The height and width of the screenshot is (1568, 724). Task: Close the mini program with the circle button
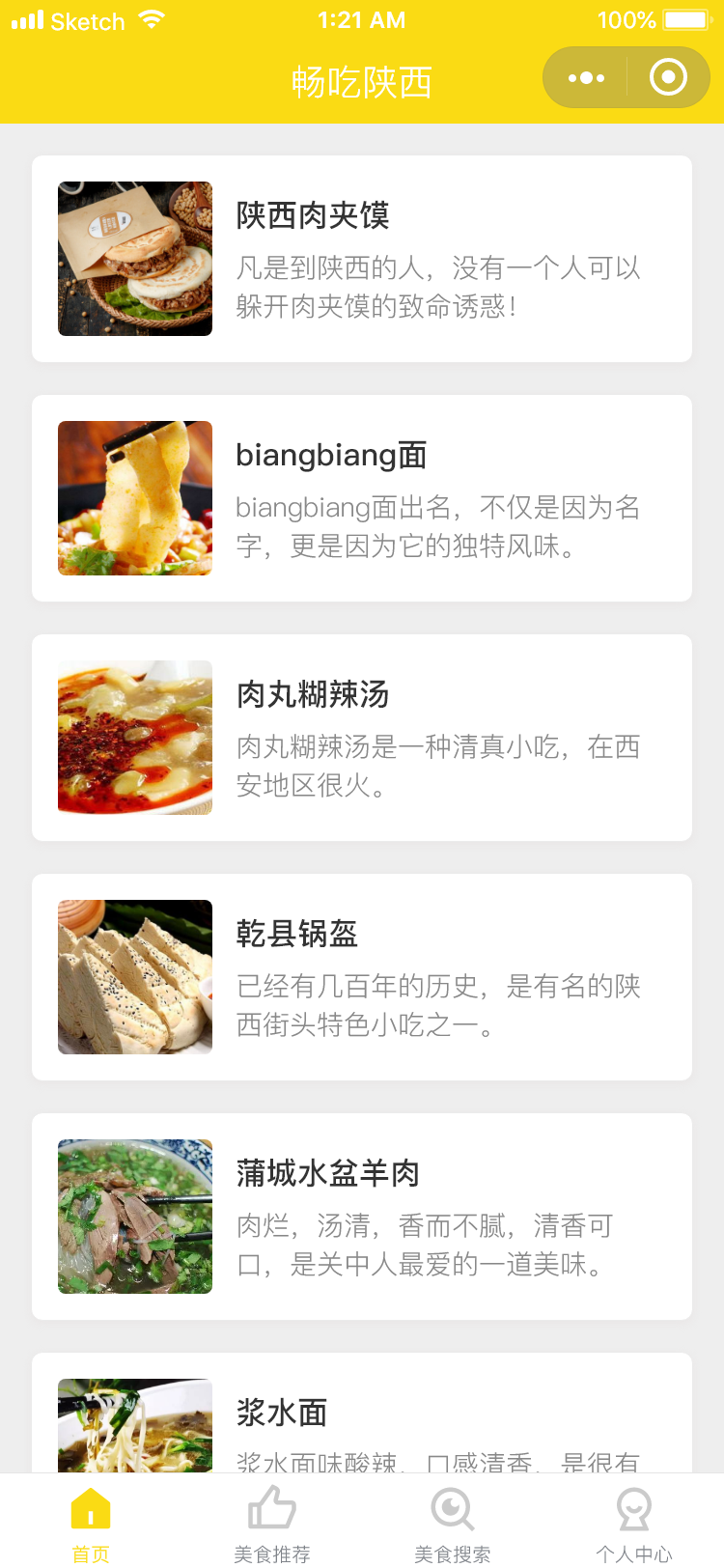(x=668, y=77)
